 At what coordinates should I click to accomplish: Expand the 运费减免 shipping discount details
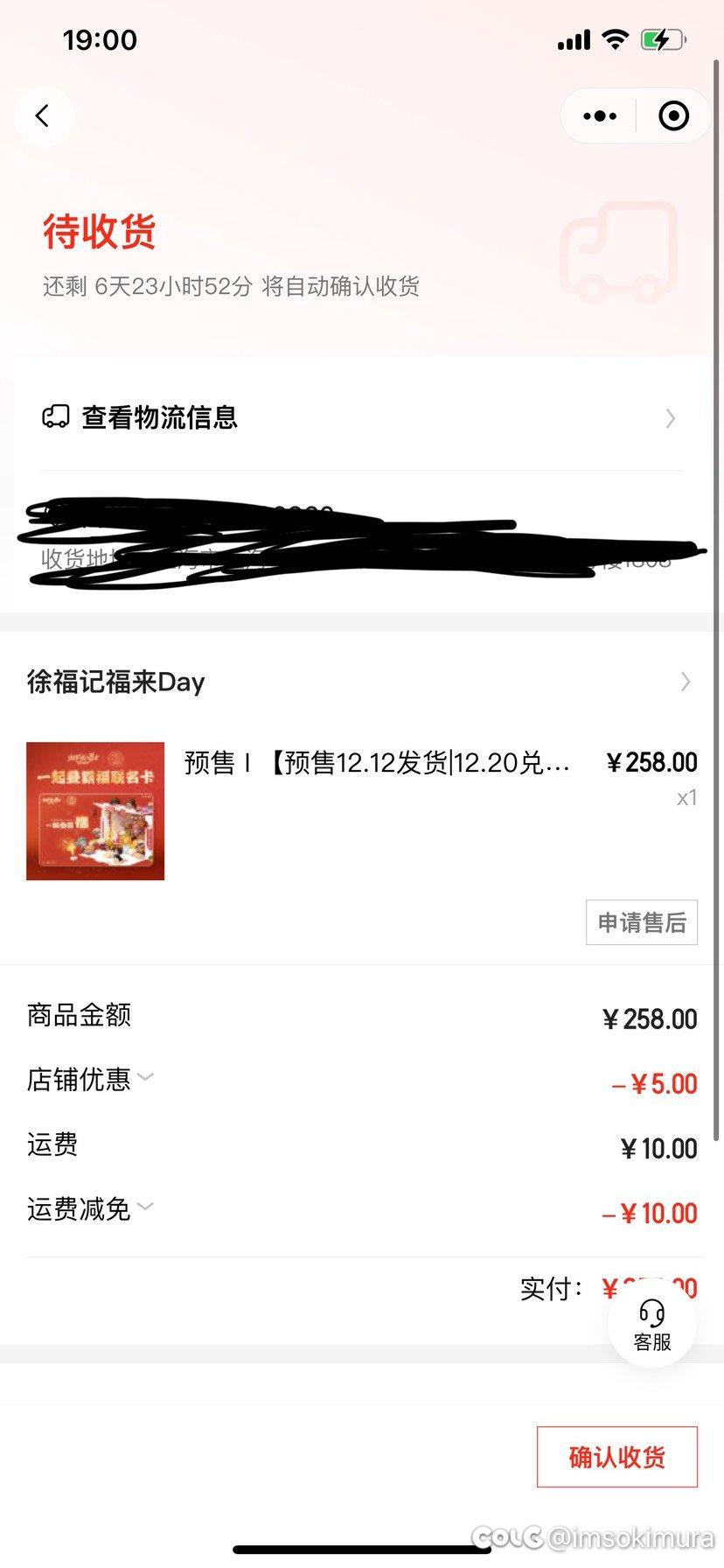pos(90,1209)
